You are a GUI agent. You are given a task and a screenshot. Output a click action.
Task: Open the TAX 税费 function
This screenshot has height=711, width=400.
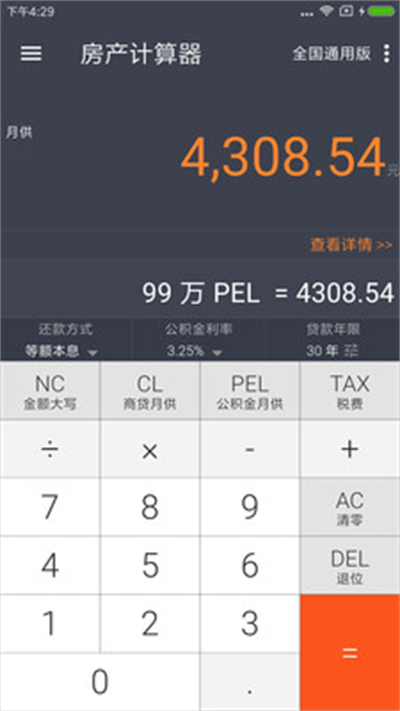[x=350, y=391]
